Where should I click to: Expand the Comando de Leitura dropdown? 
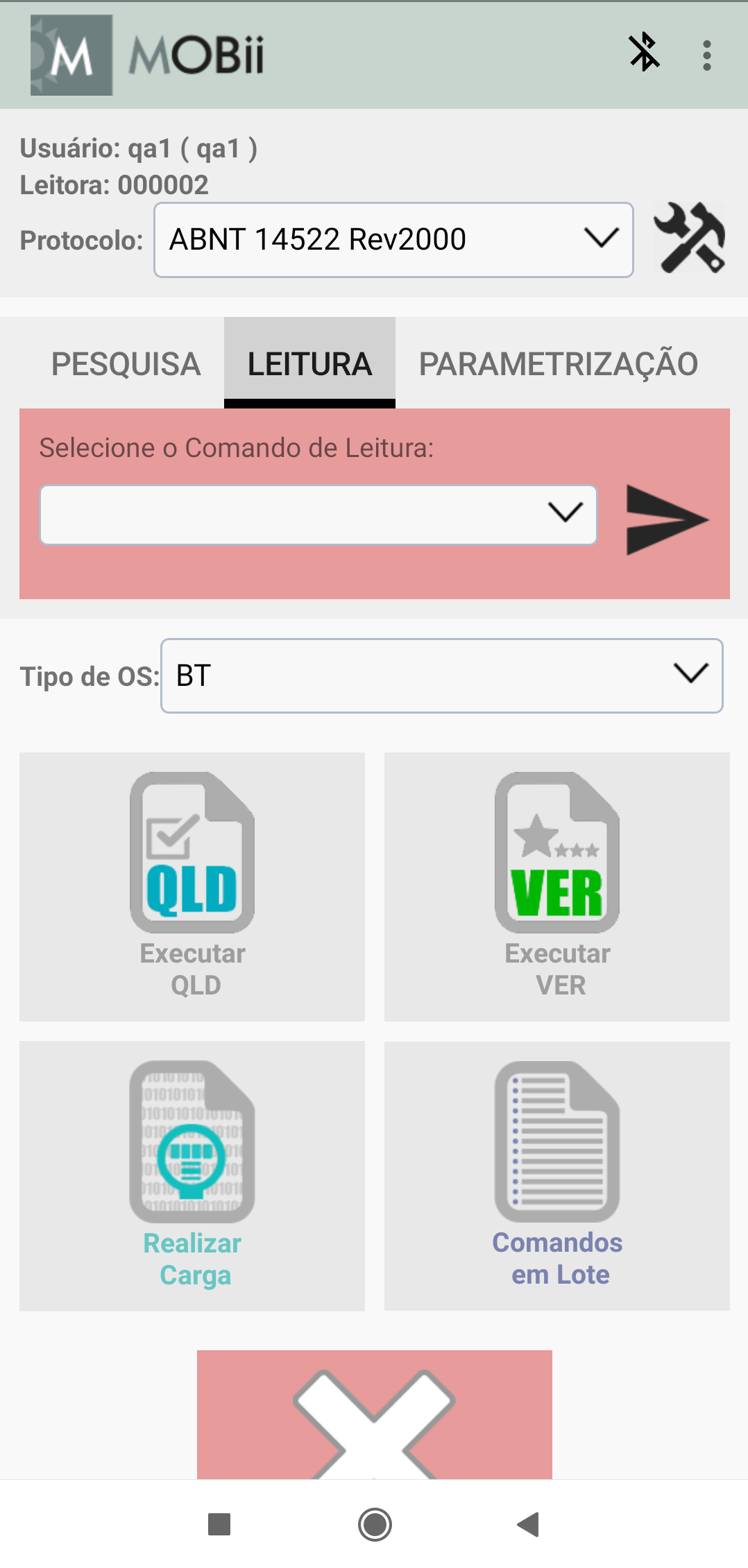318,514
